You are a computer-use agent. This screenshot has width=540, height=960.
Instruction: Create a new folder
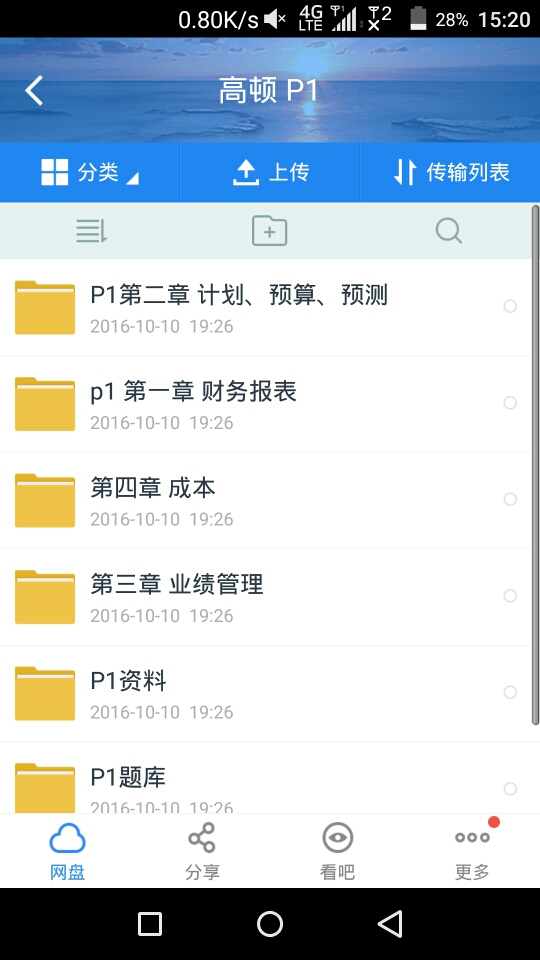tap(269, 231)
